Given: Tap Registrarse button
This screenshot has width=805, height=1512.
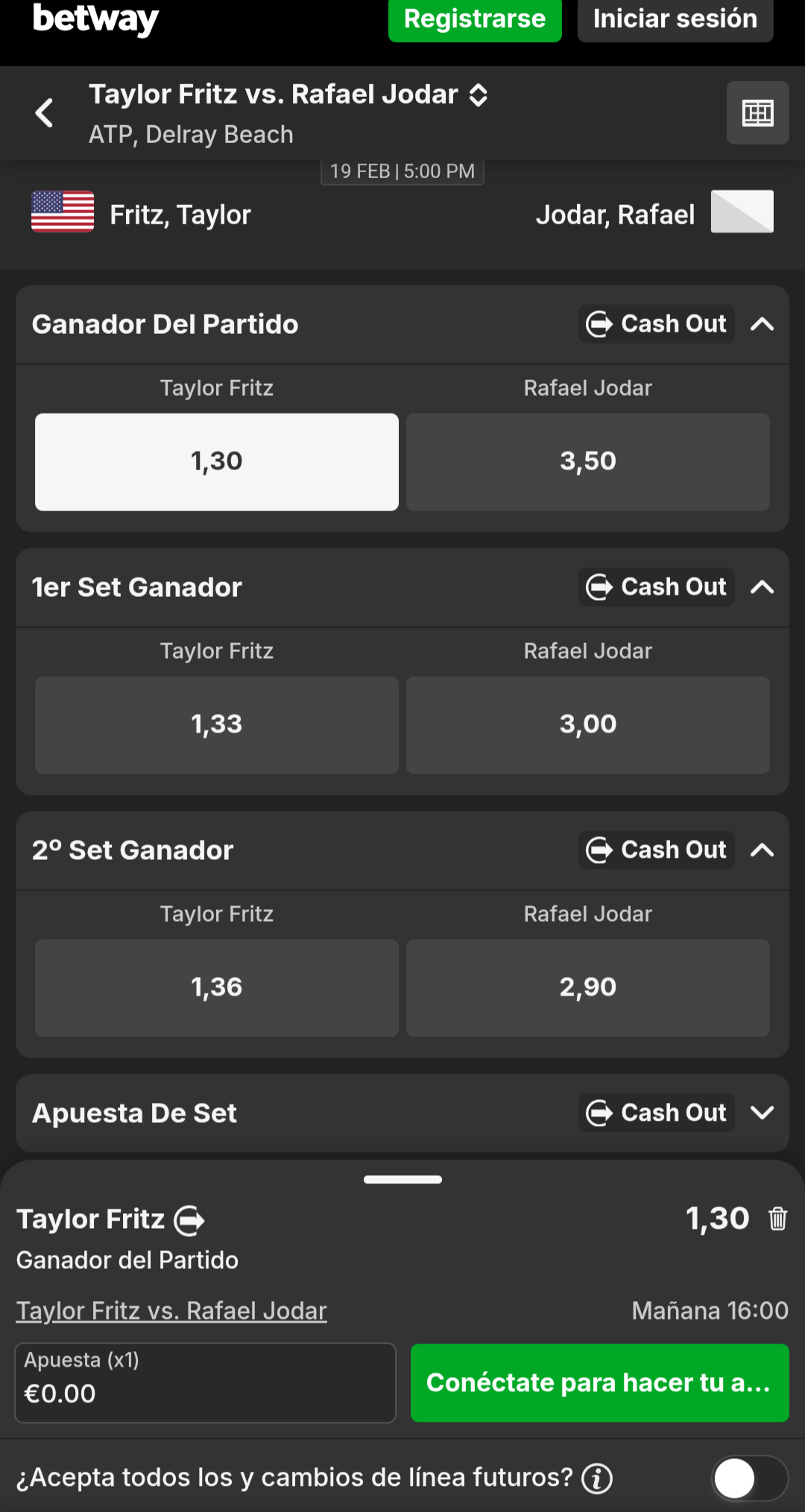Looking at the screenshot, I should (475, 19).
